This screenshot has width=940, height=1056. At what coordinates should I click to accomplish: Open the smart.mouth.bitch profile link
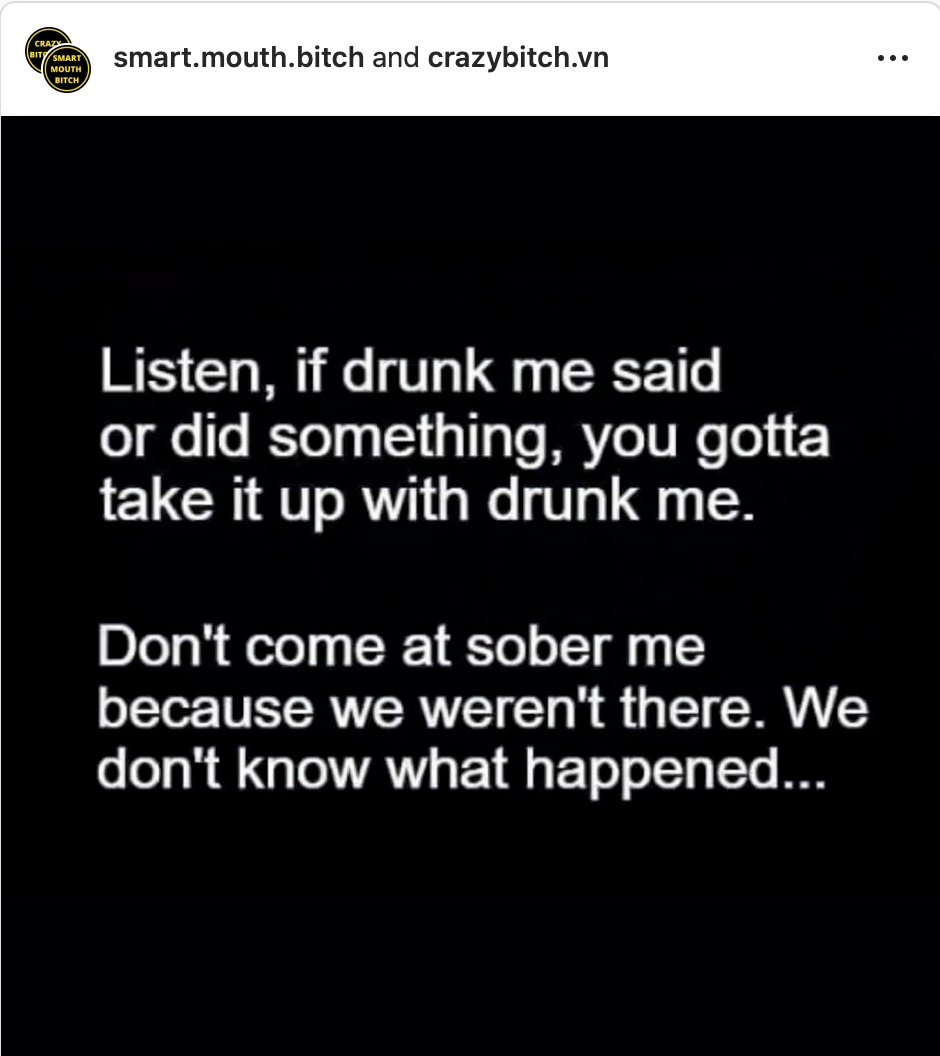pos(238,58)
